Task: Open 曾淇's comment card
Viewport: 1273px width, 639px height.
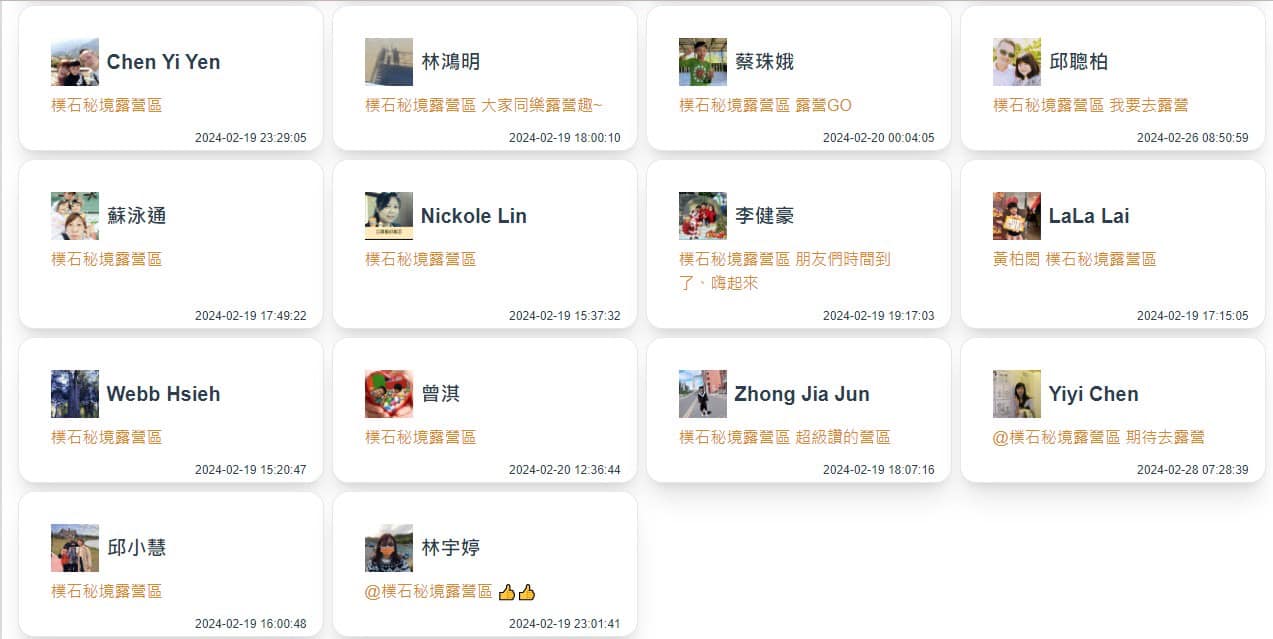Action: click(484, 410)
